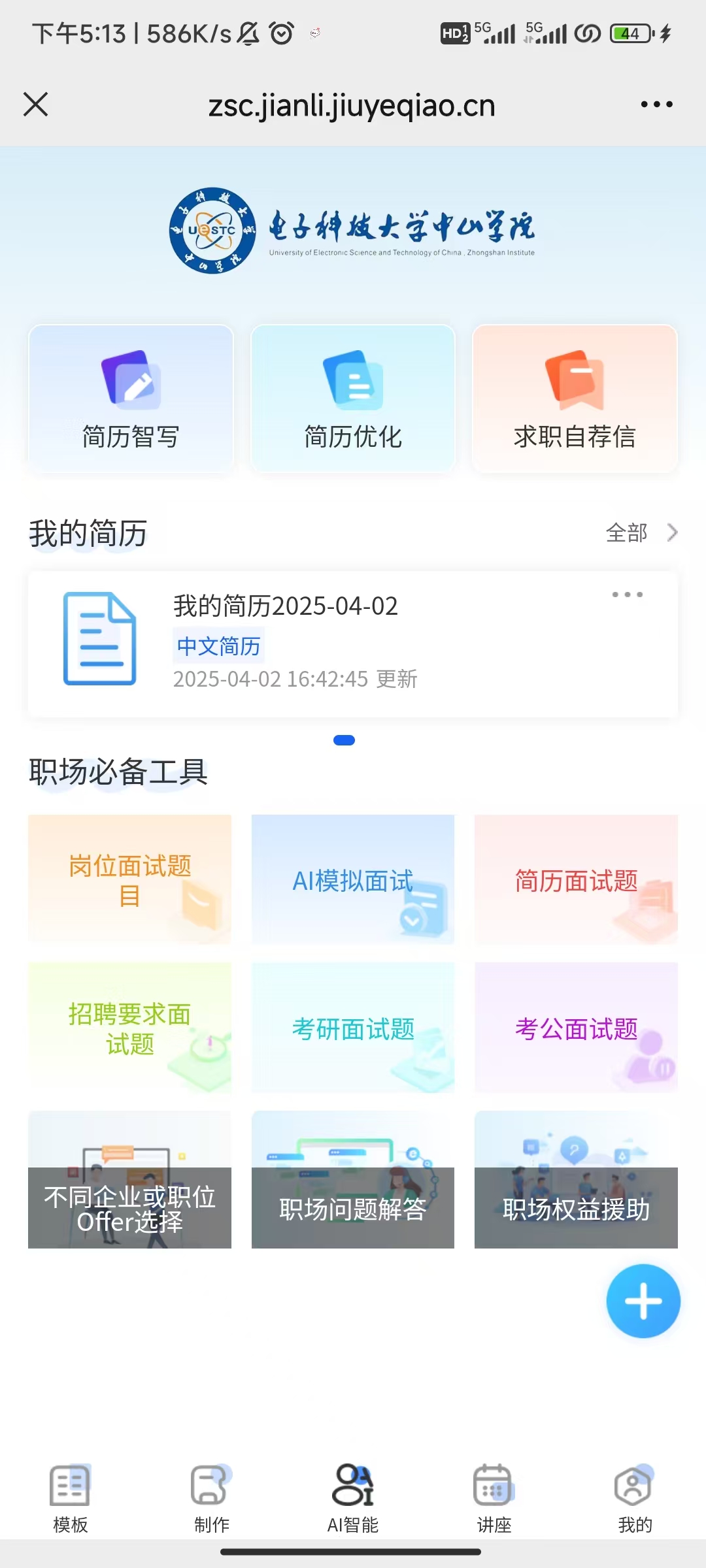Open 职场权益援助

tap(576, 1180)
